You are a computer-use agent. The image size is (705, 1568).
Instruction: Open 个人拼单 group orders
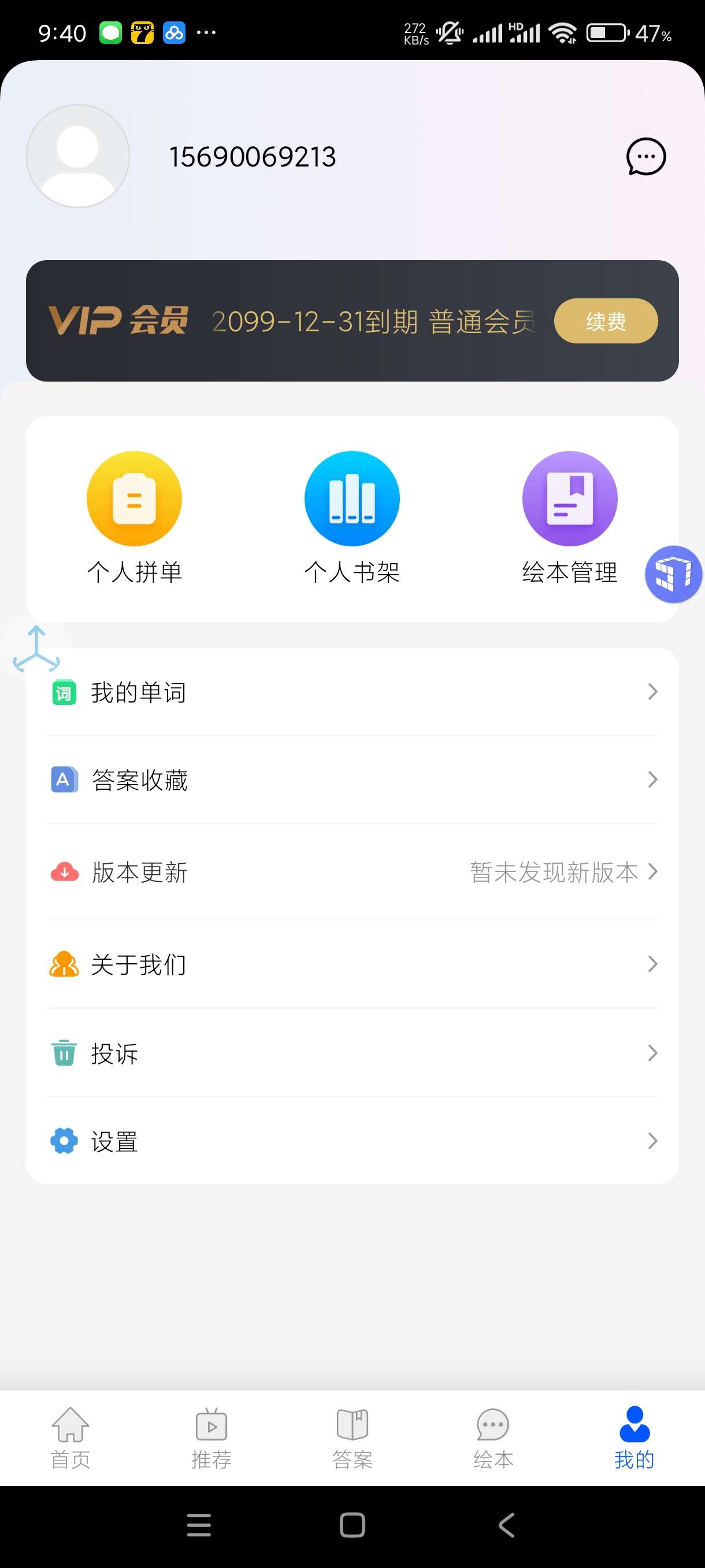click(x=135, y=517)
